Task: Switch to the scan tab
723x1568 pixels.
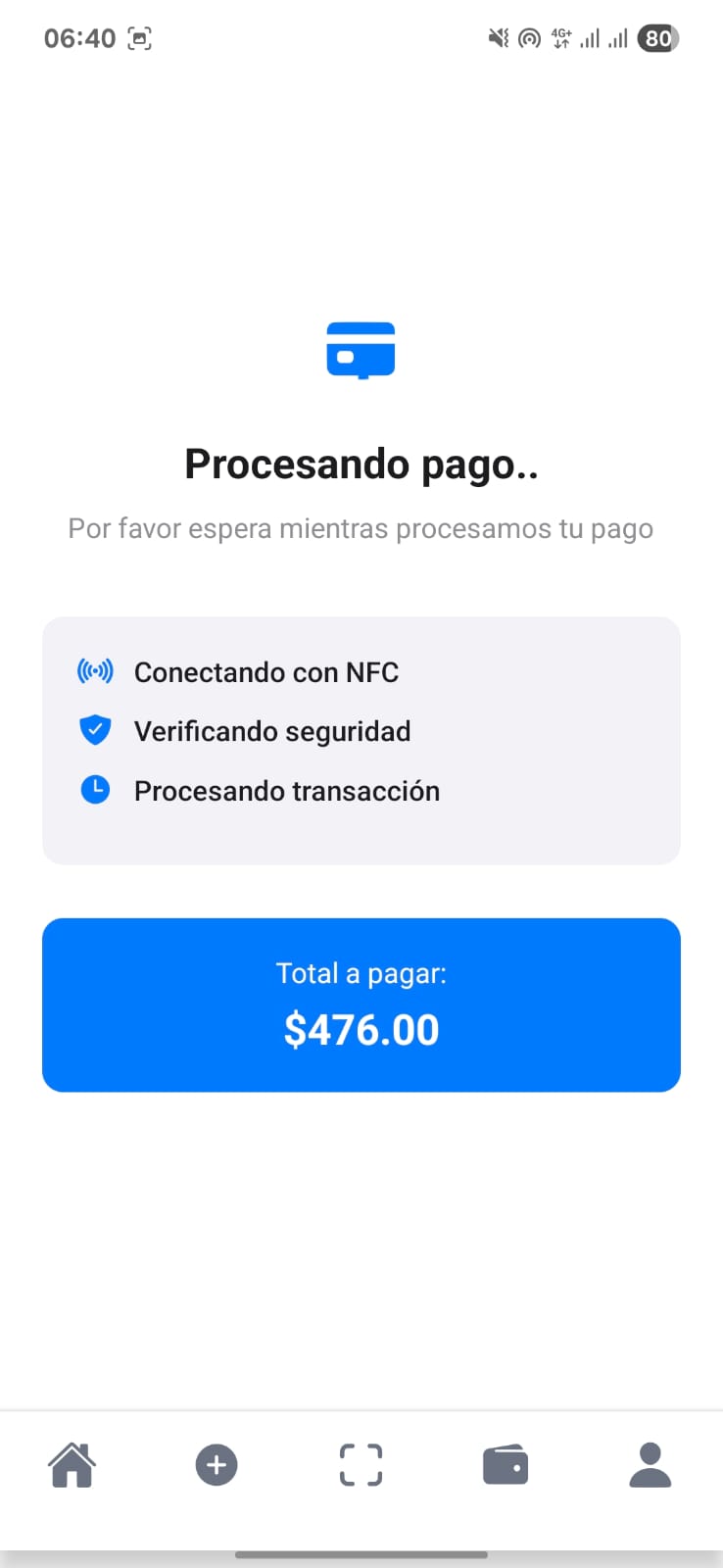Action: (x=361, y=1465)
